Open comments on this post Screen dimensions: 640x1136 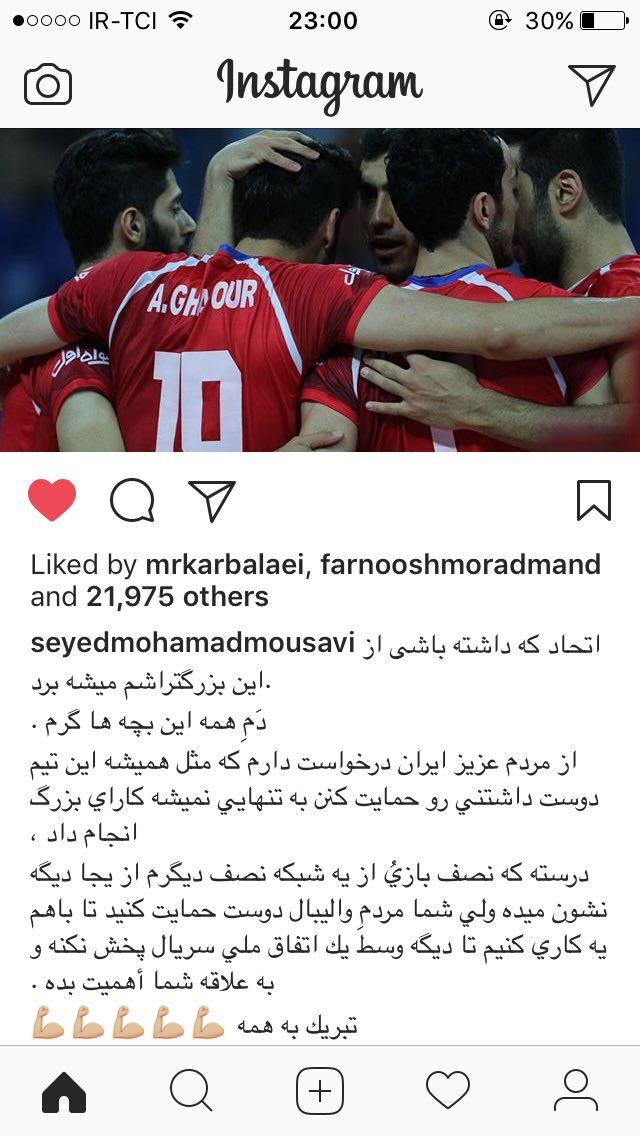click(x=132, y=500)
